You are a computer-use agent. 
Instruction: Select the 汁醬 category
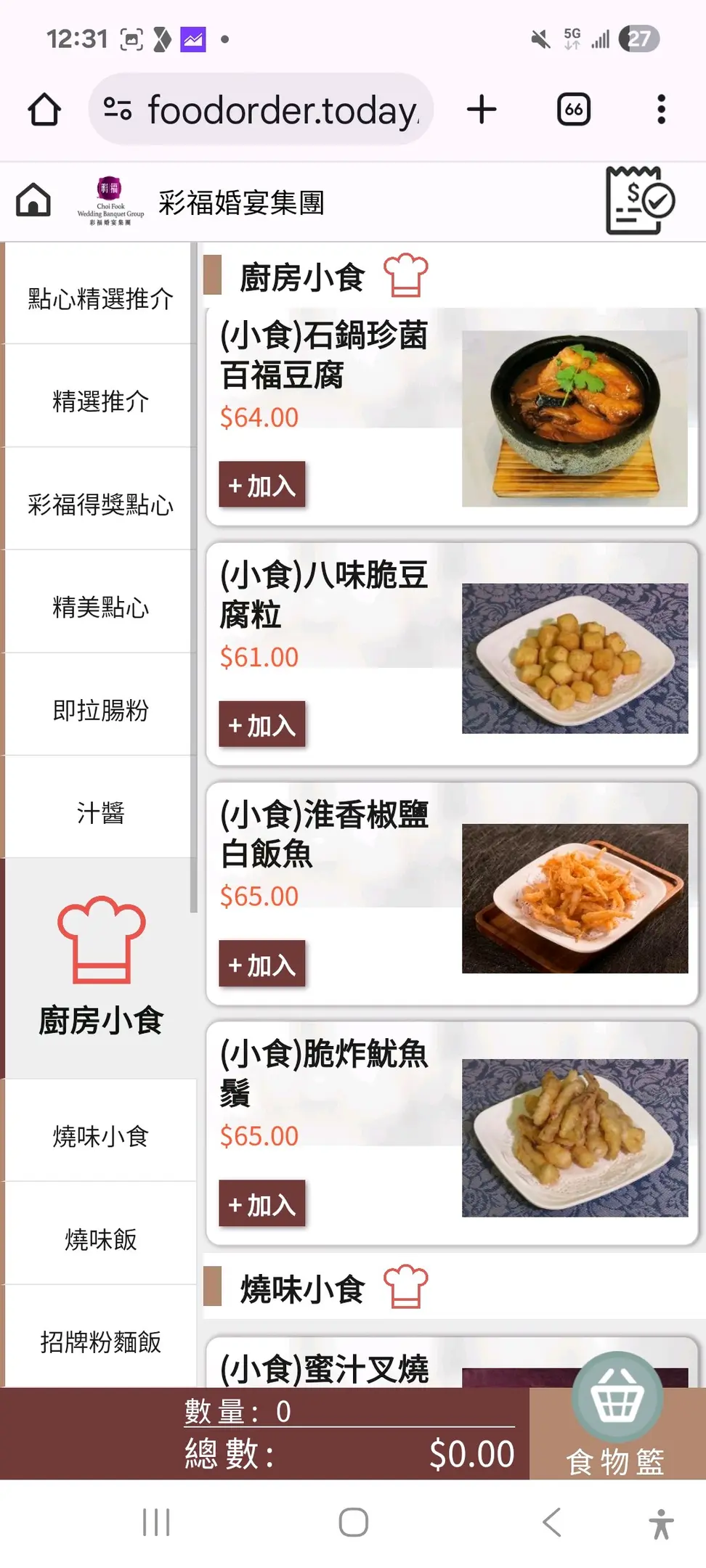100,813
